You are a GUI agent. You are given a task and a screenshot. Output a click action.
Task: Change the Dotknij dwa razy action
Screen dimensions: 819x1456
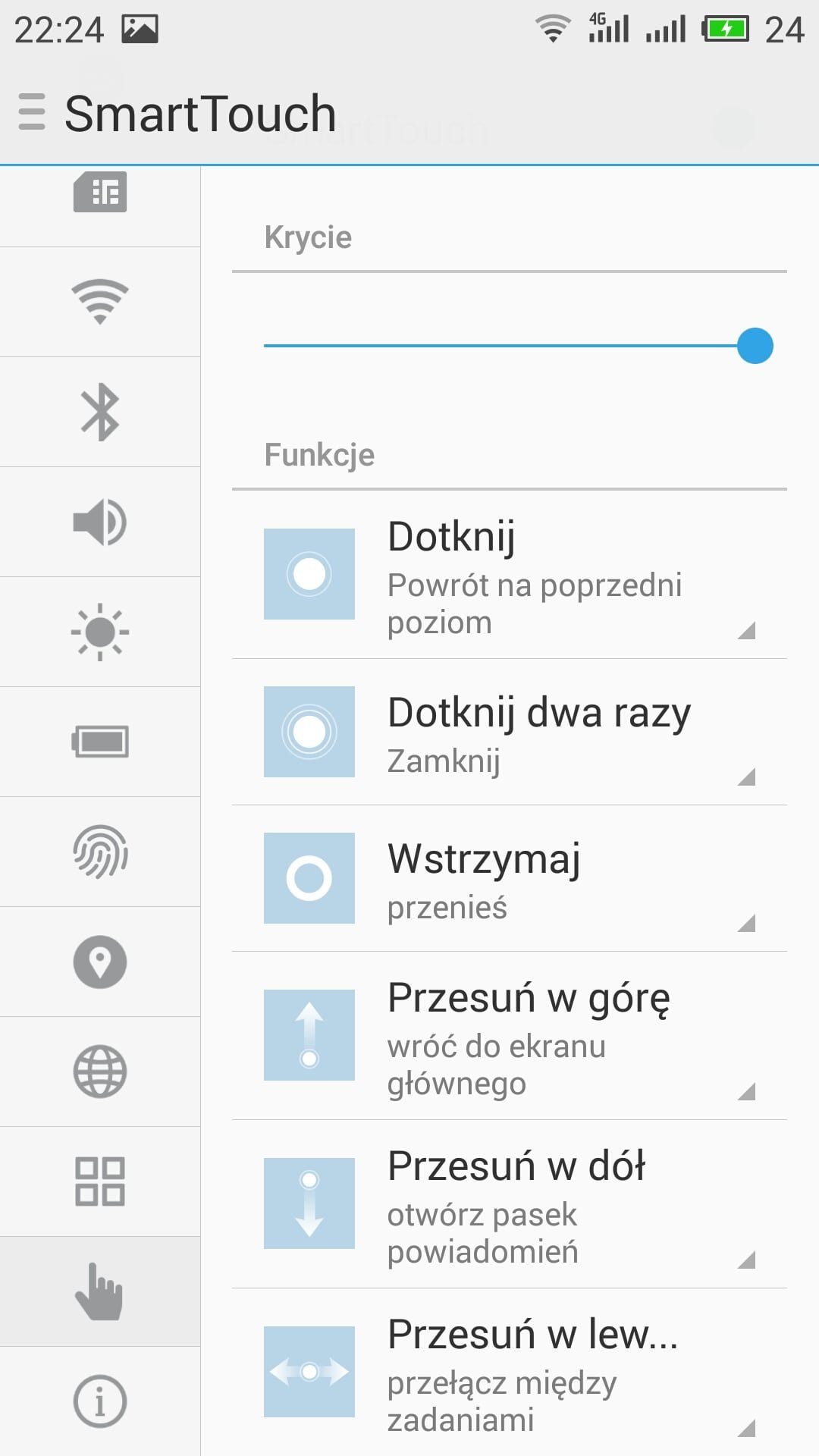pyautogui.click(x=510, y=733)
